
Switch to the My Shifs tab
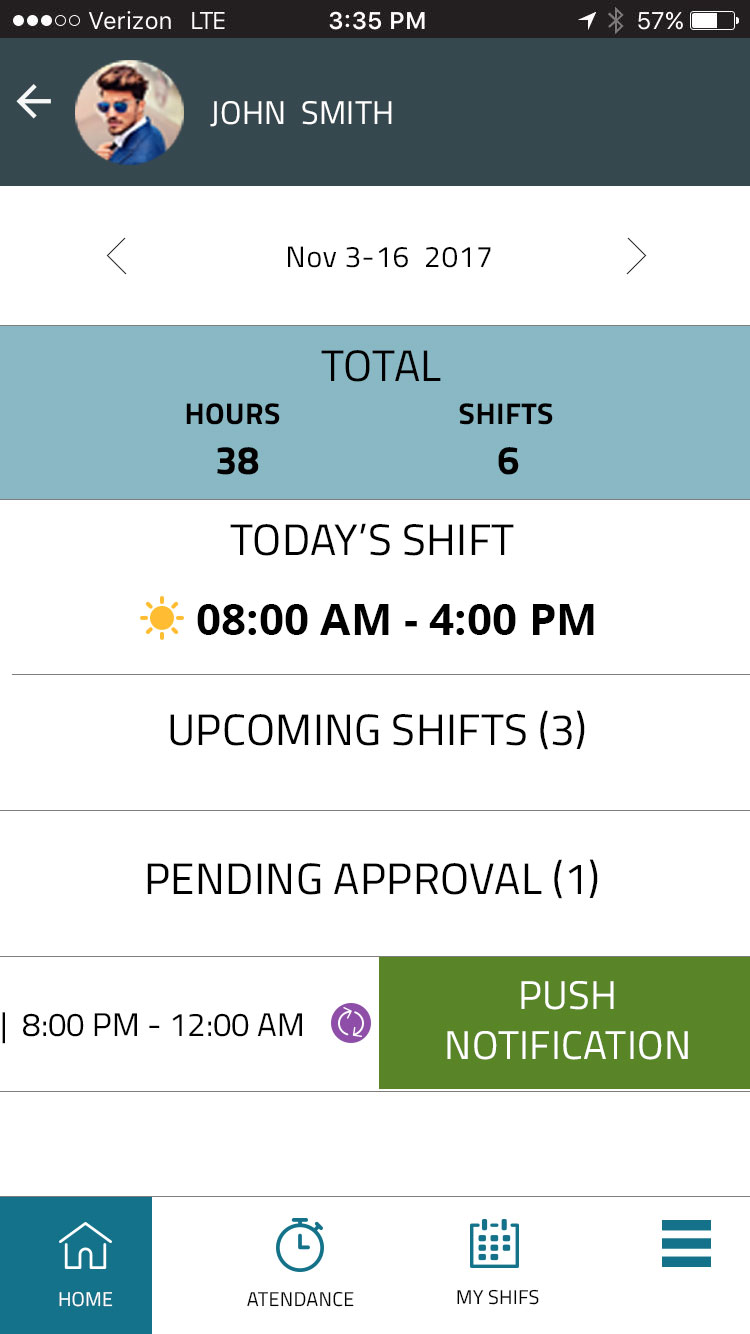click(497, 1265)
